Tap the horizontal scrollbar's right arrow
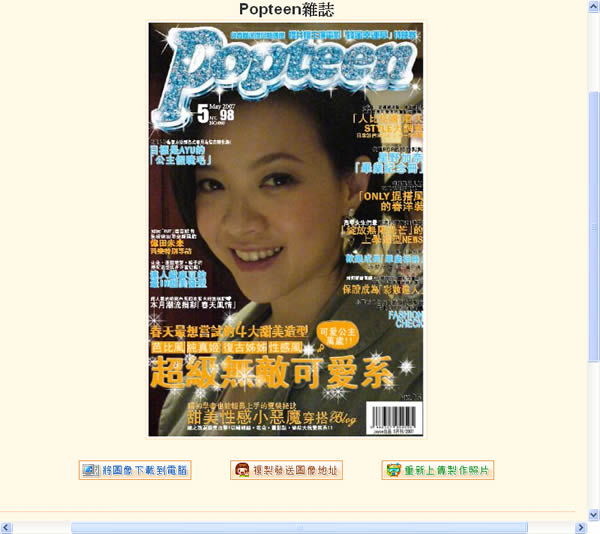This screenshot has width=600, height=534. click(580, 527)
